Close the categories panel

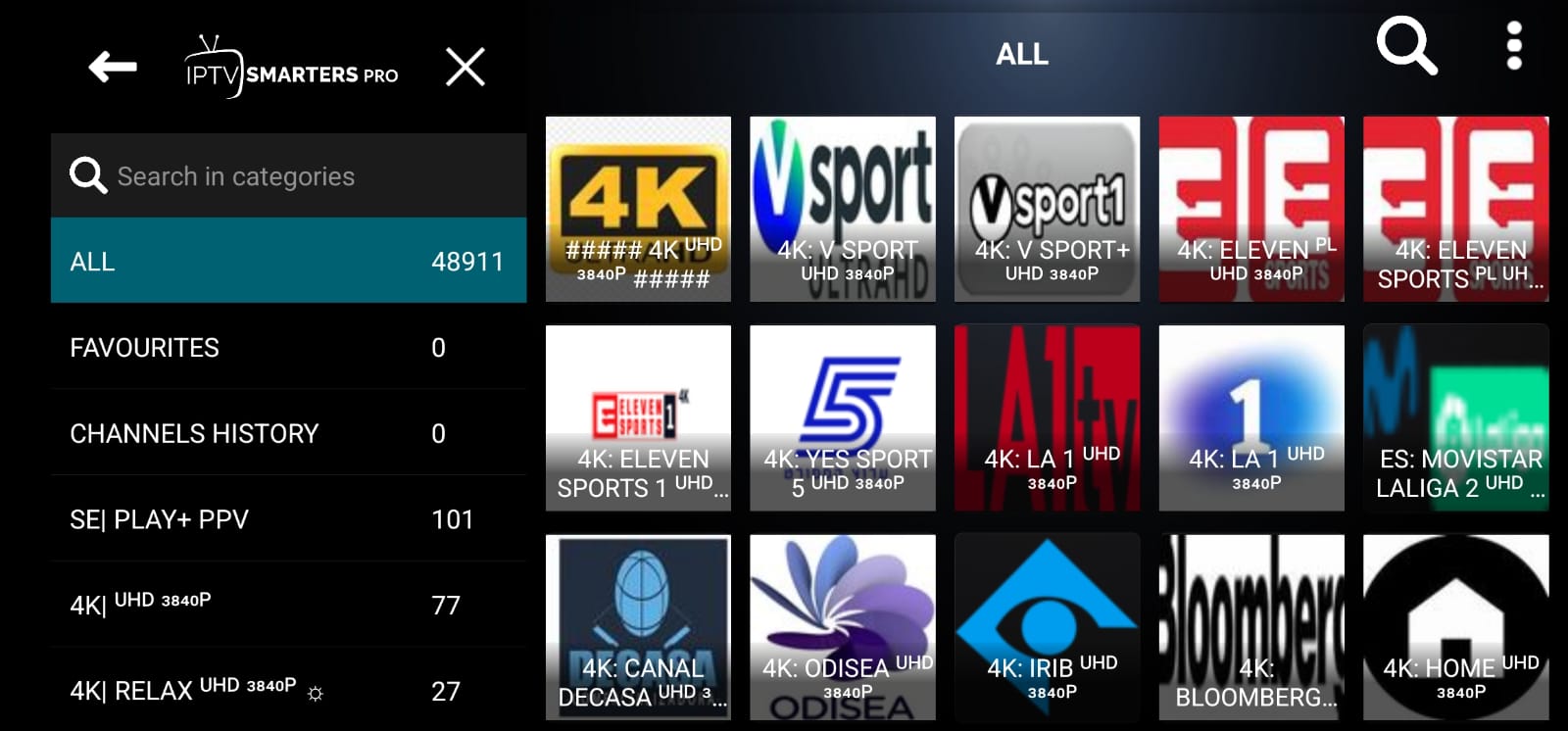point(465,68)
